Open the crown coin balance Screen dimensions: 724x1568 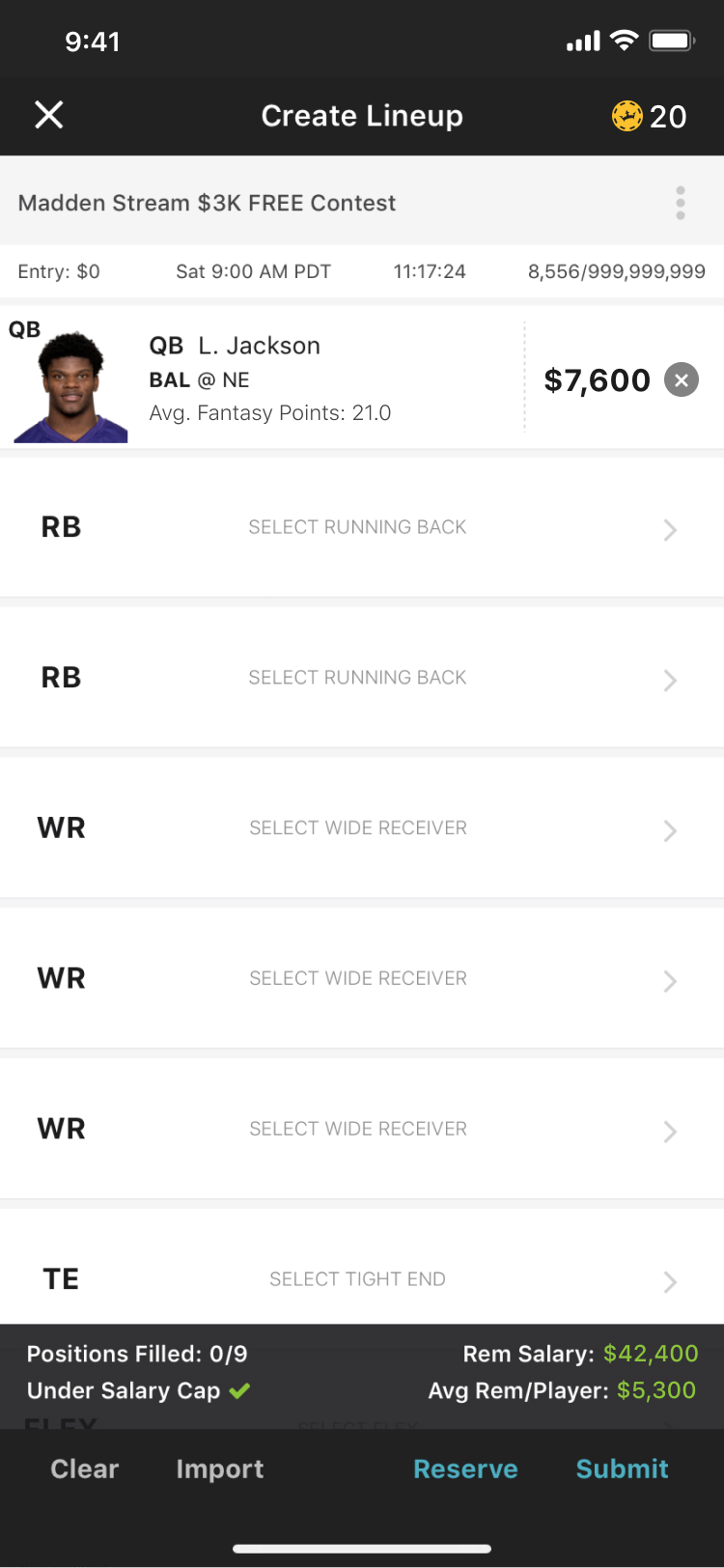(649, 117)
